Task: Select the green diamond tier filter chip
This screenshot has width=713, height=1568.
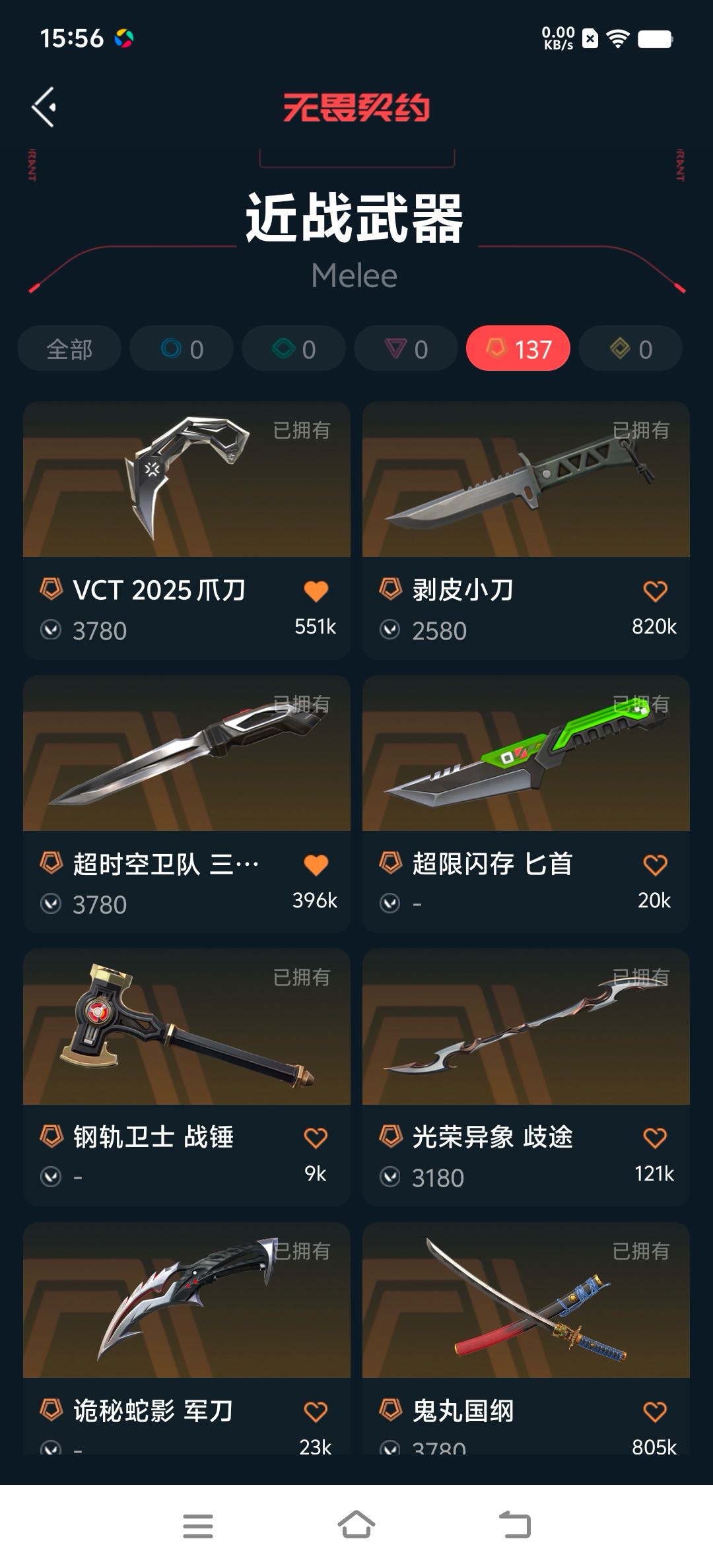Action: point(294,349)
